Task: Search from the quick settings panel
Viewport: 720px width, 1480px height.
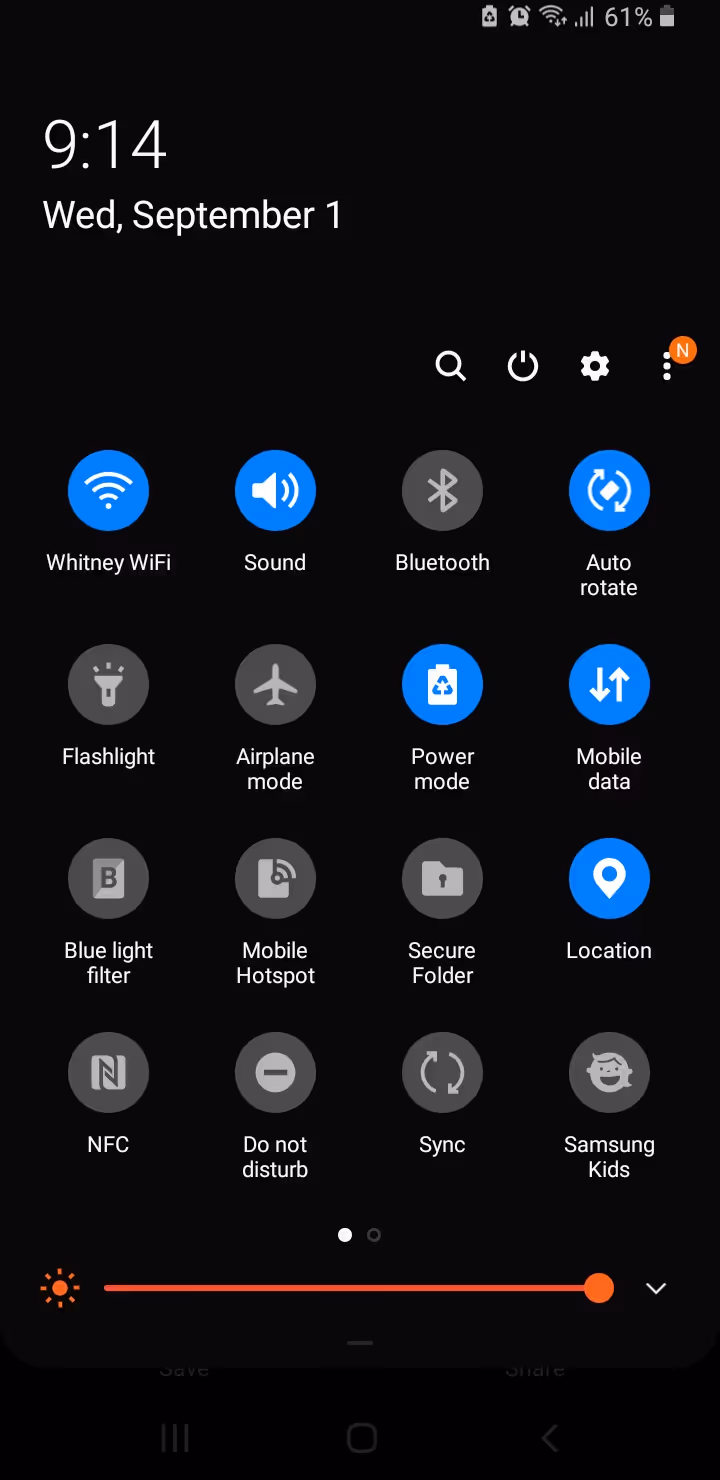Action: click(451, 367)
